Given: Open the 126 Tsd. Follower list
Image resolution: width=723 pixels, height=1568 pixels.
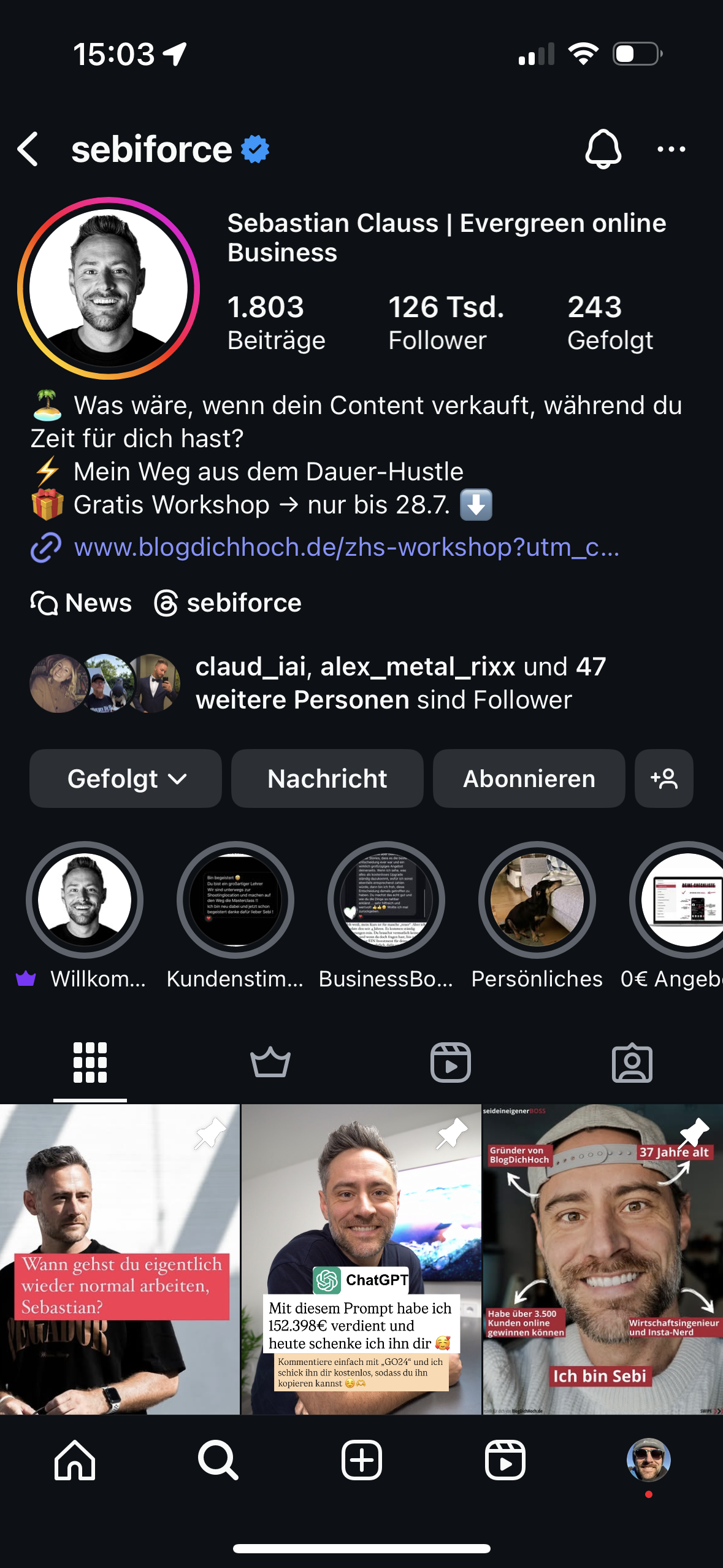Looking at the screenshot, I should tap(446, 323).
